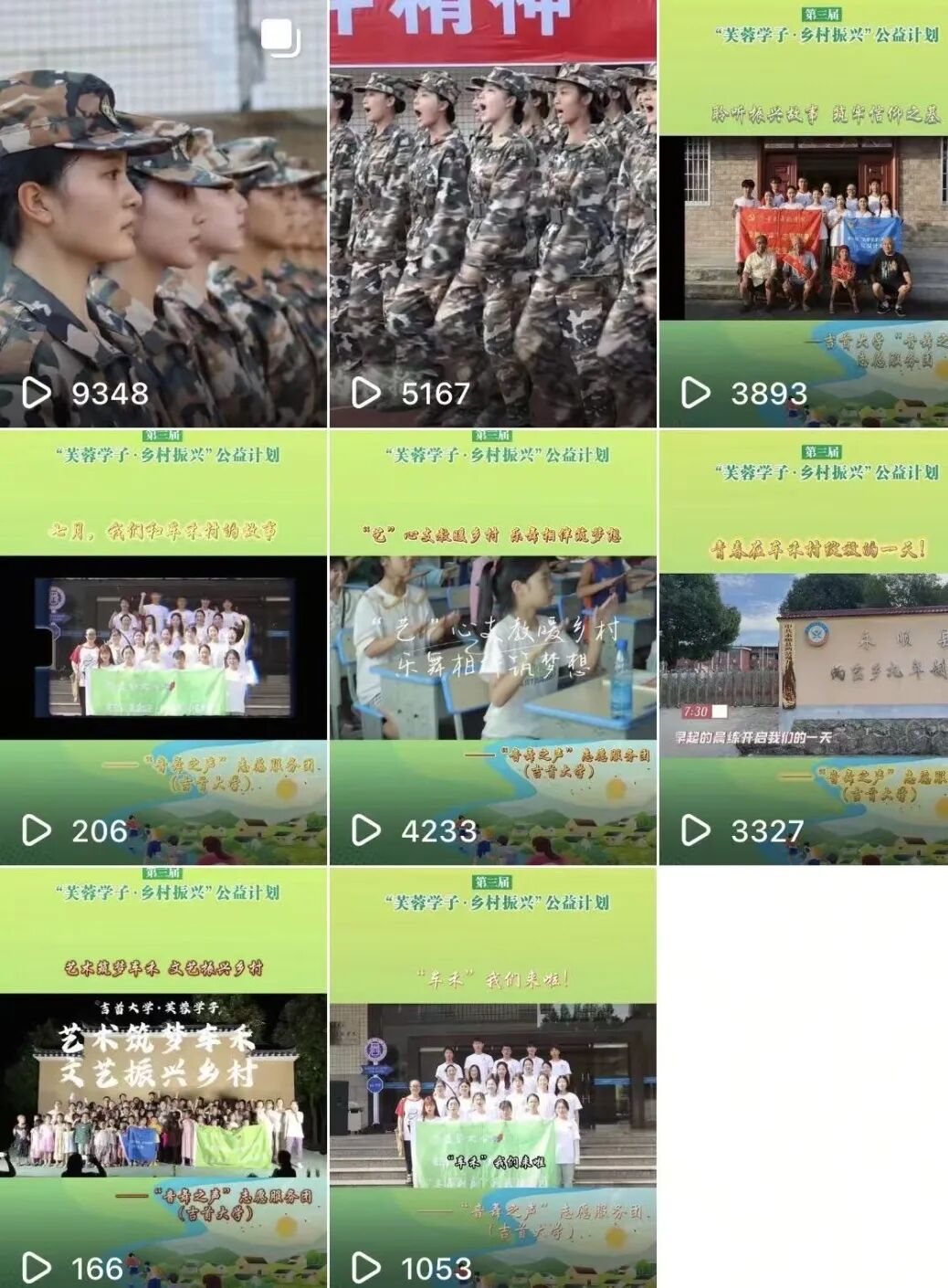This screenshot has height=1288, width=948.
Task: Play the video with 1053 plays
Action: [x=492, y=1078]
